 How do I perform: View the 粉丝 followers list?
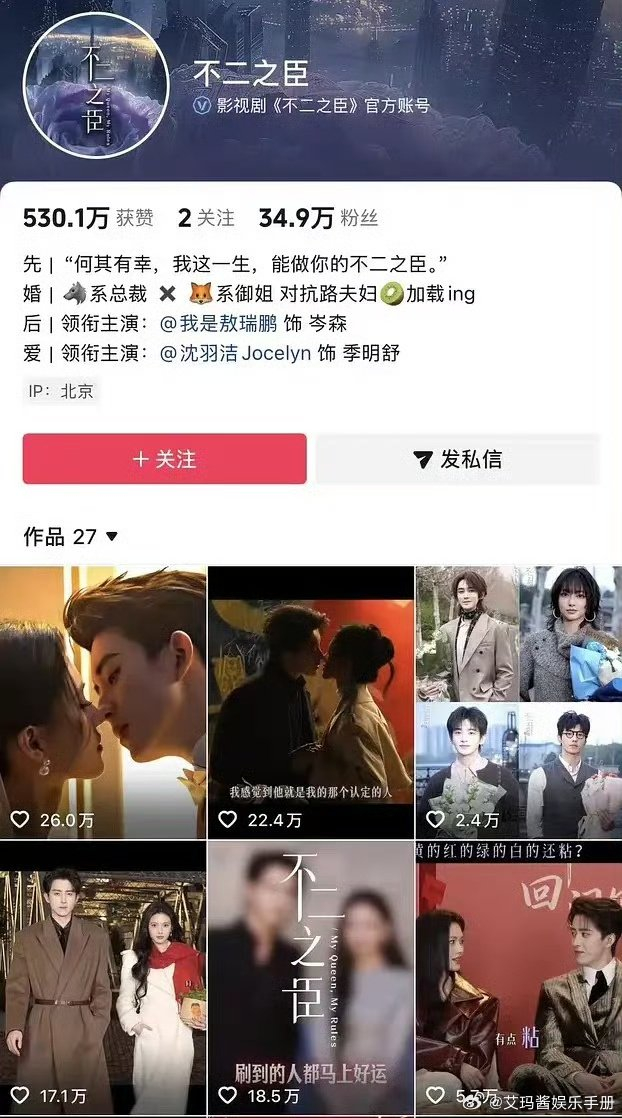(318, 218)
